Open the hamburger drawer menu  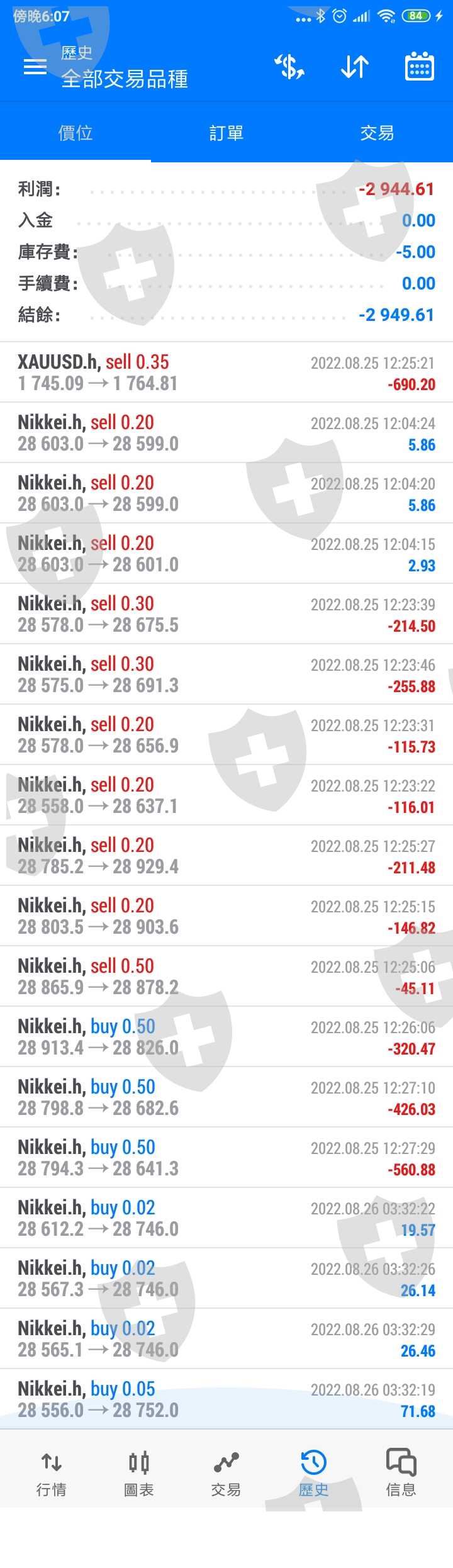pos(35,67)
